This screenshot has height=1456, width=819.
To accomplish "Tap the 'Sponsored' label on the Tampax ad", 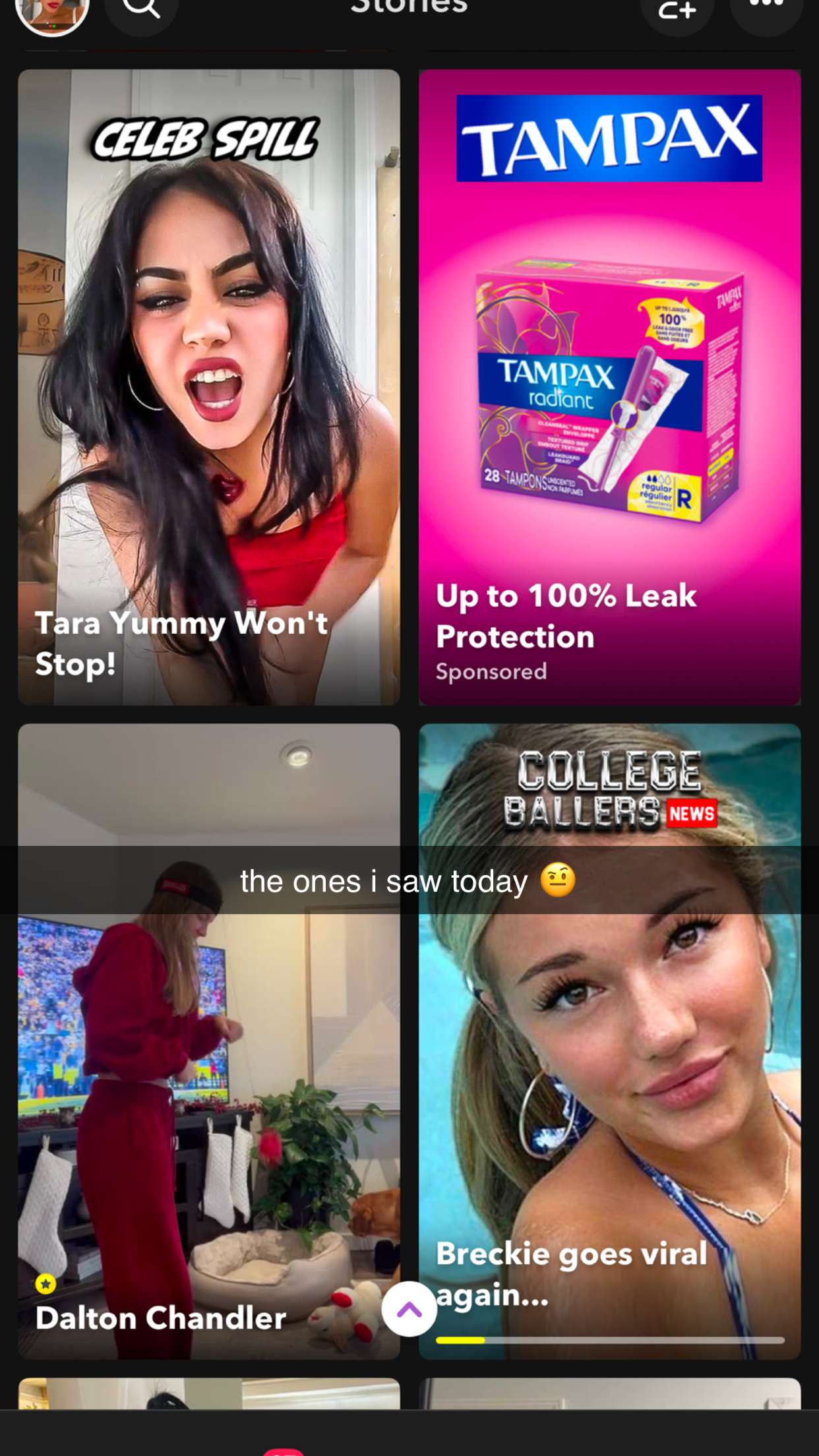I will 491,671.
